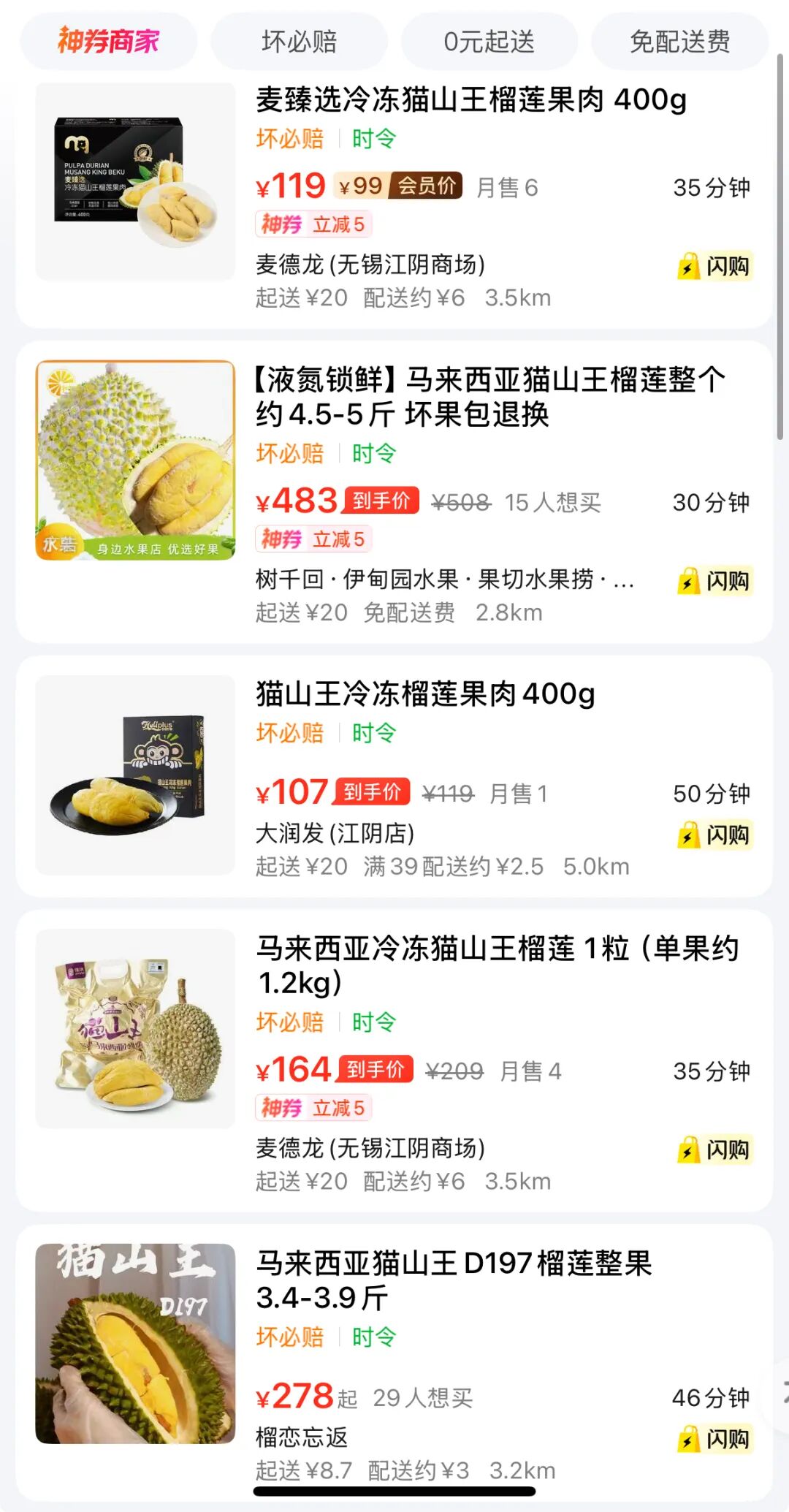
Task: Open 马来西亚冷冻猫山王榴莲 1粒 product
Action: click(497, 965)
